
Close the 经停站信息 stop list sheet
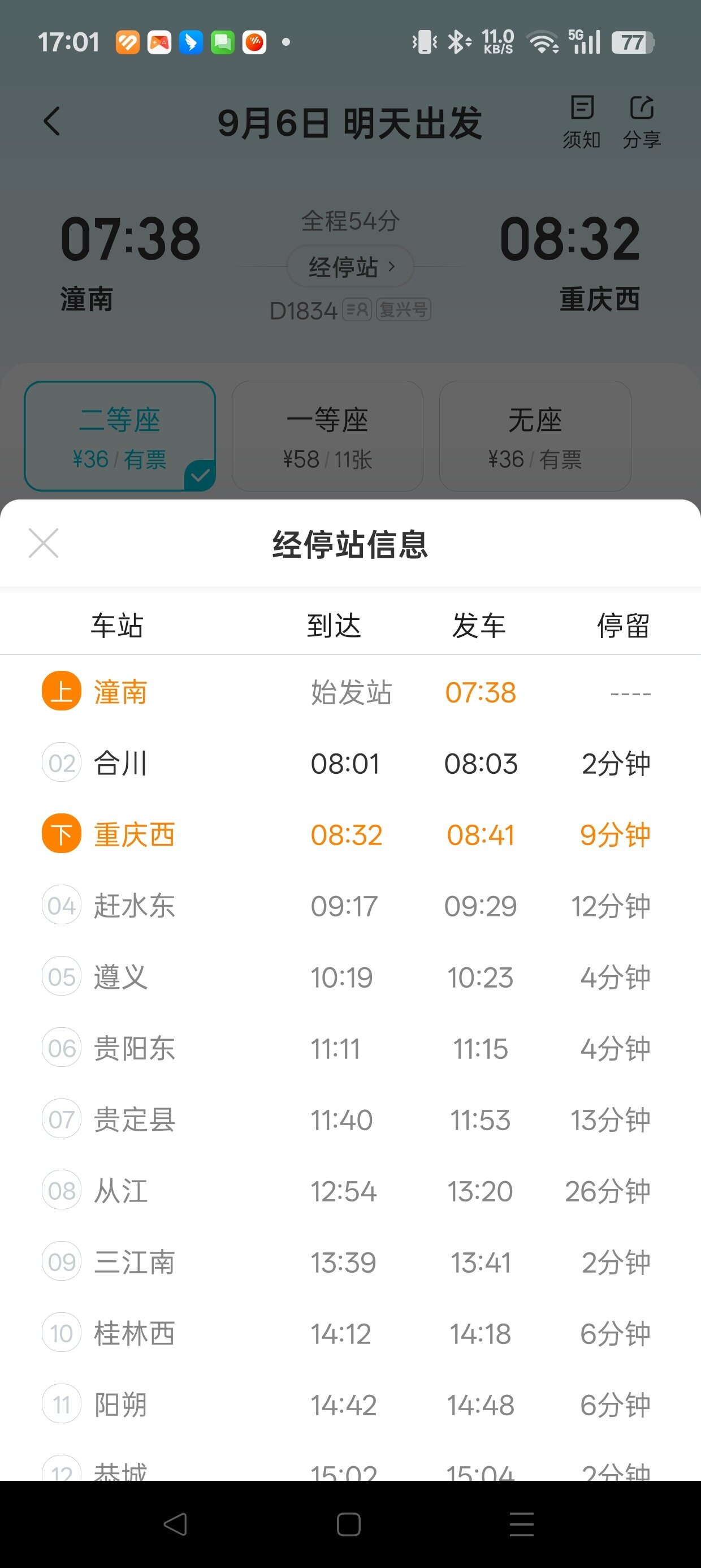coord(44,543)
